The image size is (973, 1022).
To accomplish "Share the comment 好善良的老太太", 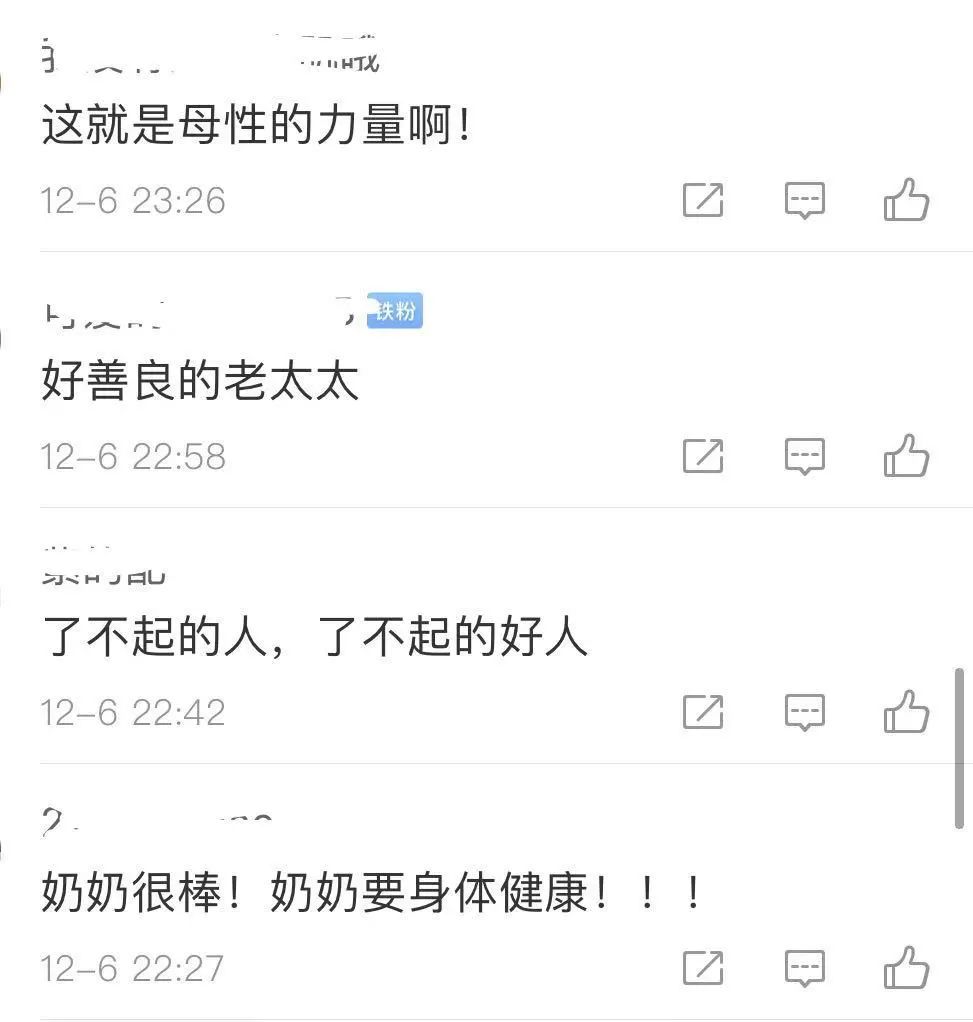I will coord(703,457).
